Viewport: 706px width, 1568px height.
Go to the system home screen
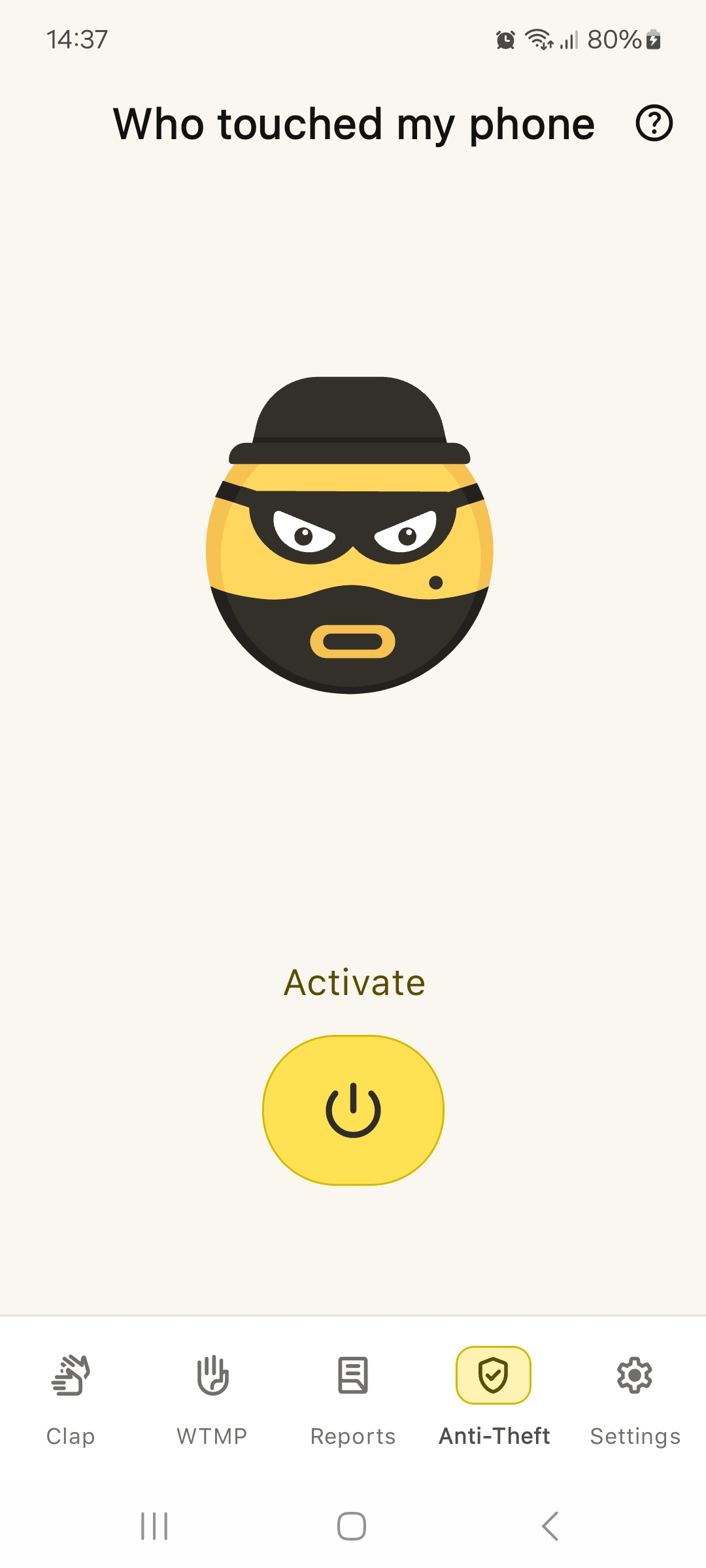352,1526
